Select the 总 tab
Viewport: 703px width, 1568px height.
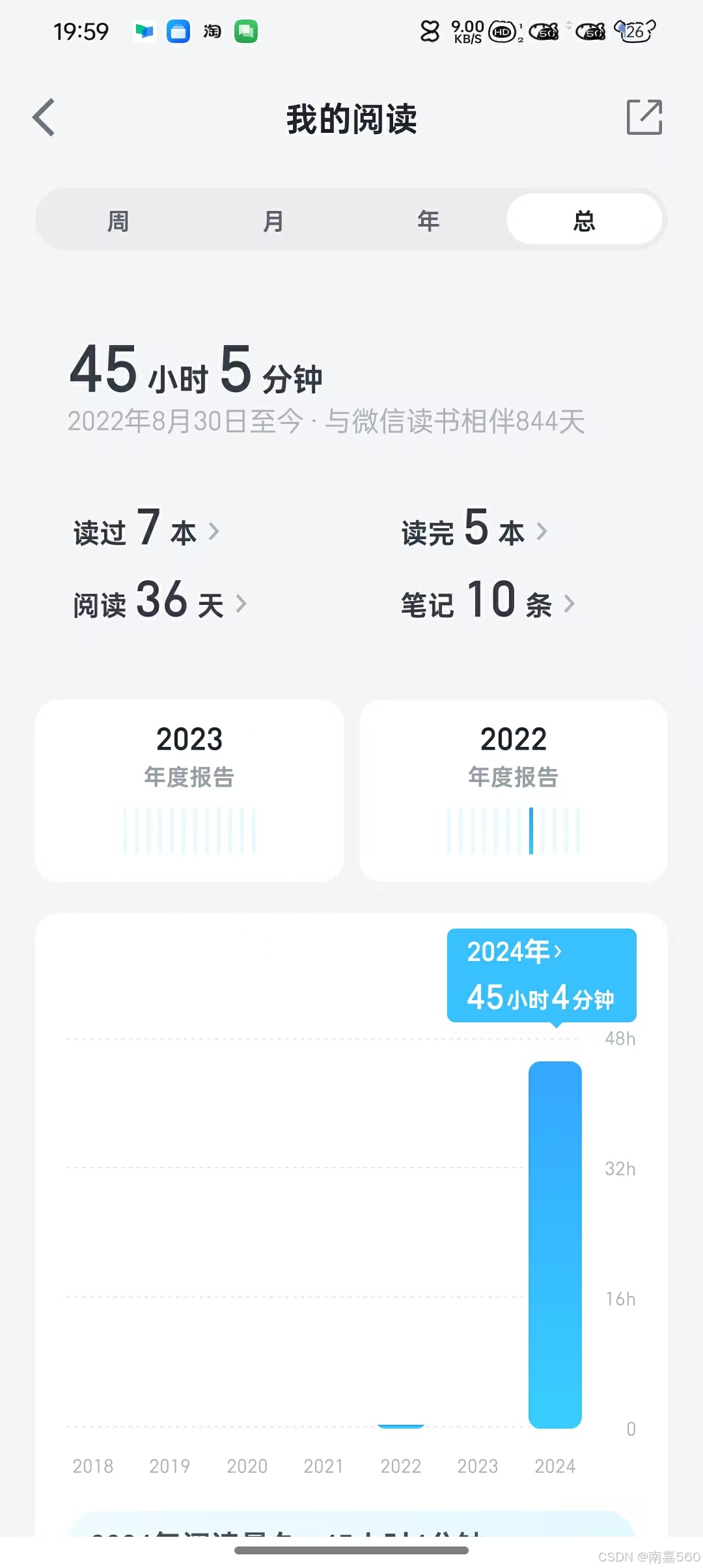point(584,221)
